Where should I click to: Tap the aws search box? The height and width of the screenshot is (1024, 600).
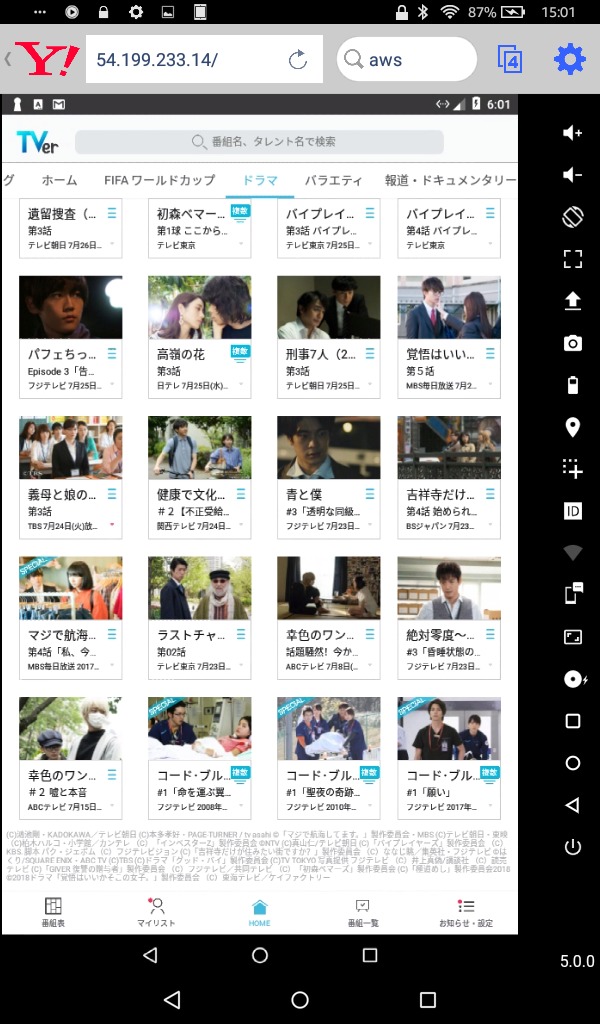[407, 59]
